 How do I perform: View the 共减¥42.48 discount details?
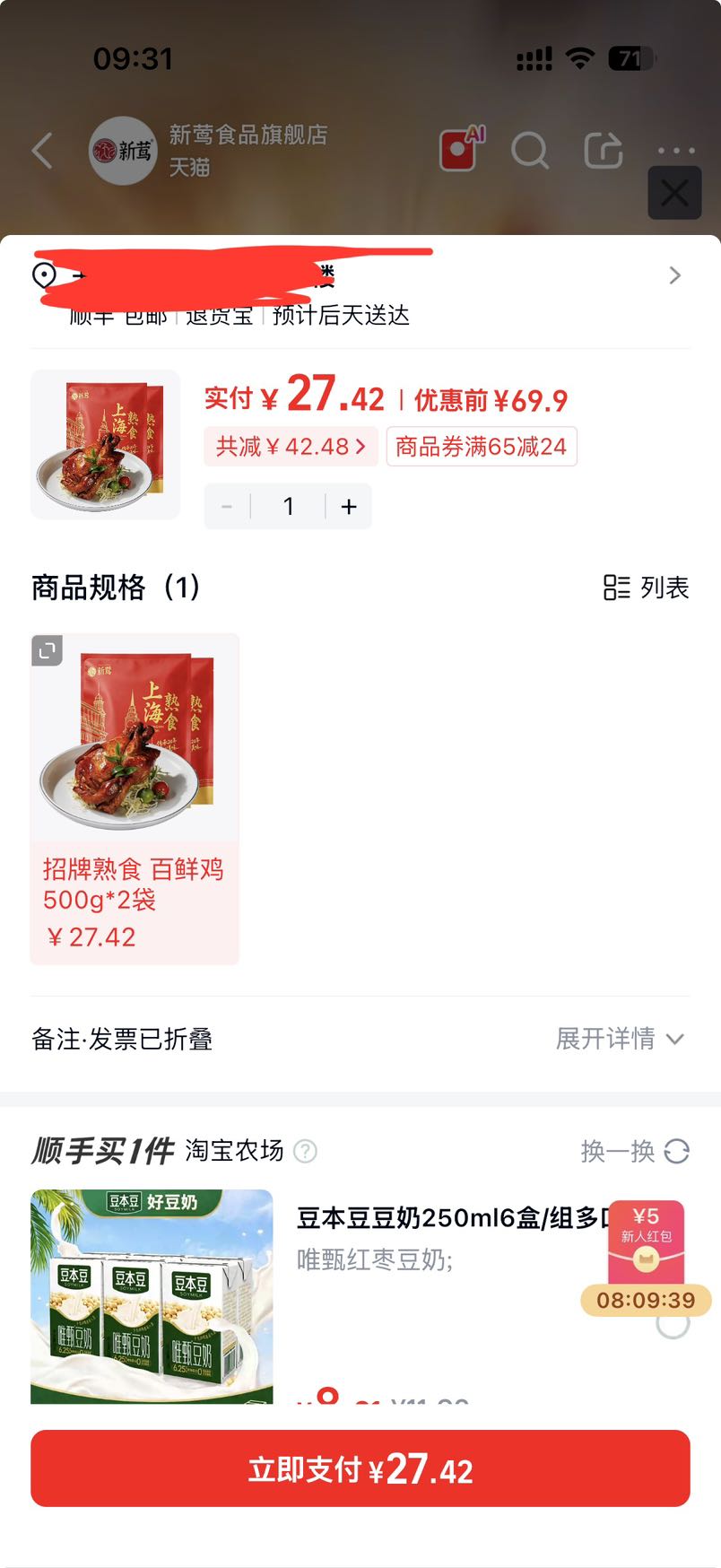tap(291, 447)
